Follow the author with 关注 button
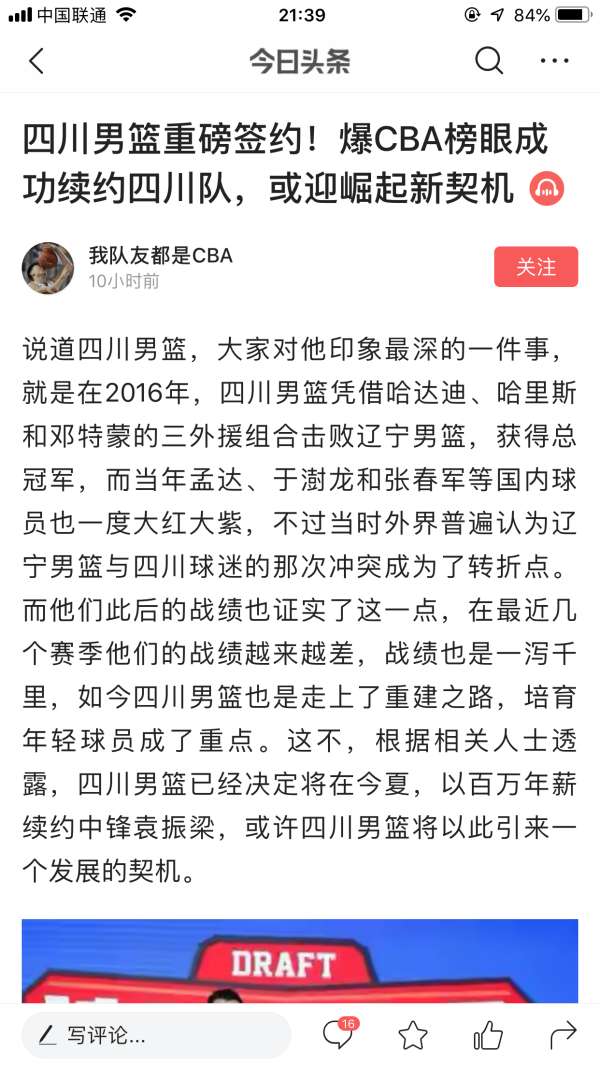The image size is (600, 1067). tap(536, 267)
